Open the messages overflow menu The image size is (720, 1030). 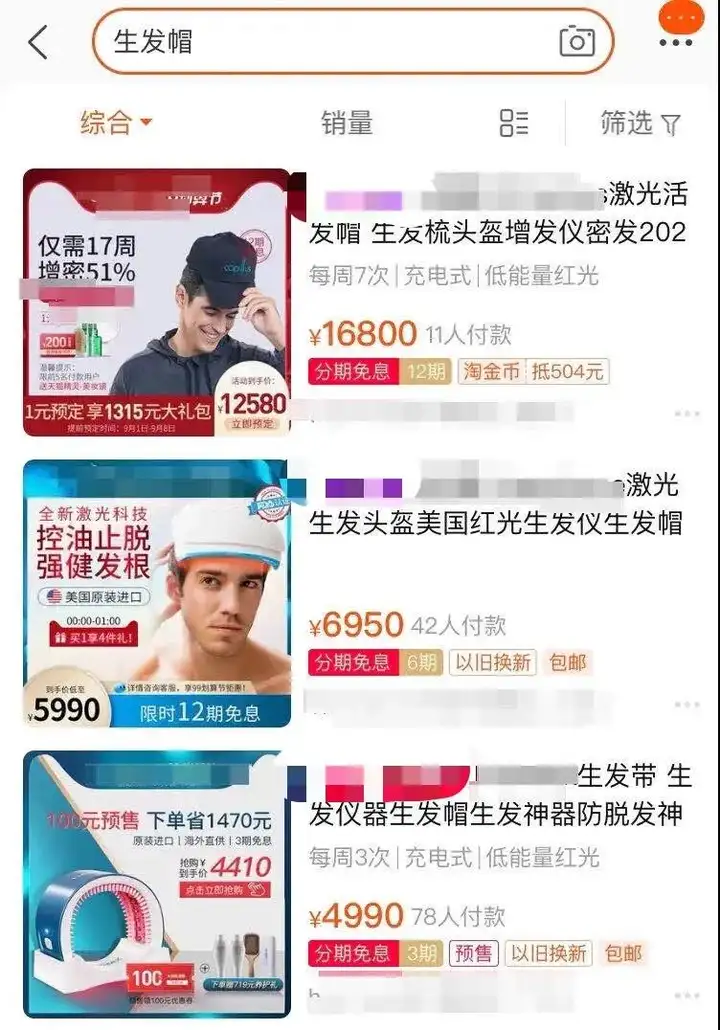coord(676,28)
